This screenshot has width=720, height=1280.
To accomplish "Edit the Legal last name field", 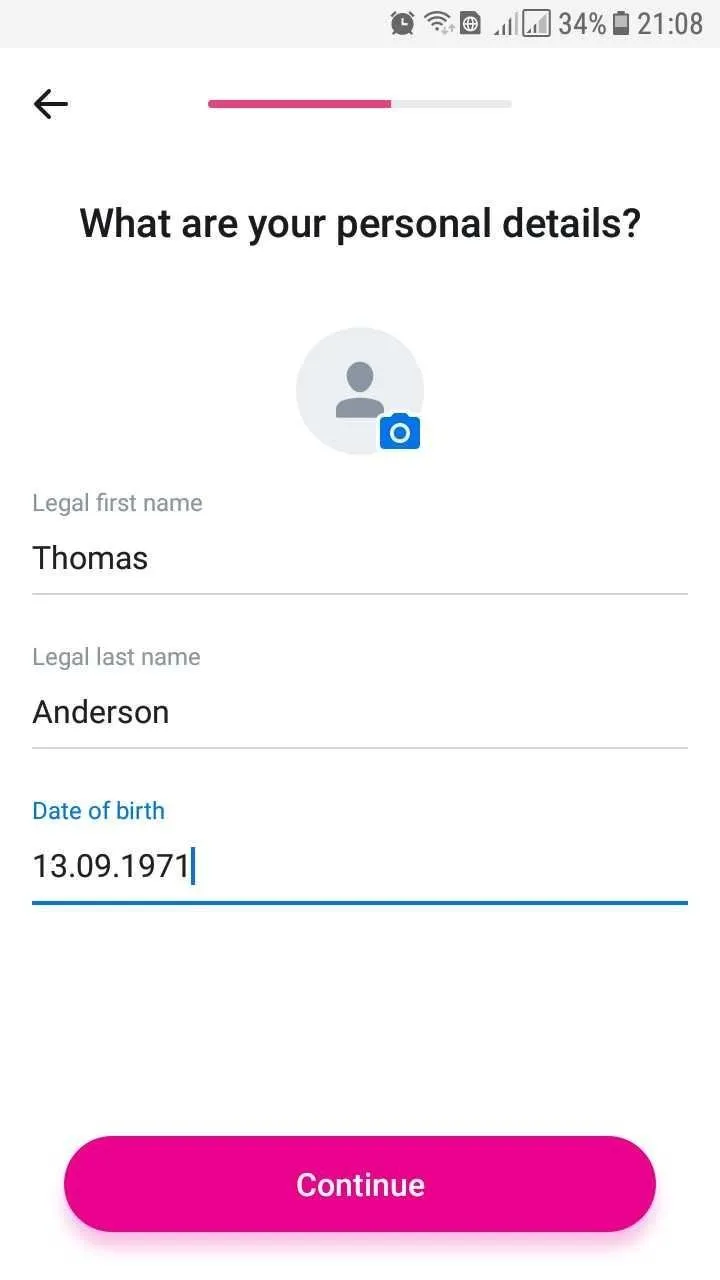I will coord(360,712).
